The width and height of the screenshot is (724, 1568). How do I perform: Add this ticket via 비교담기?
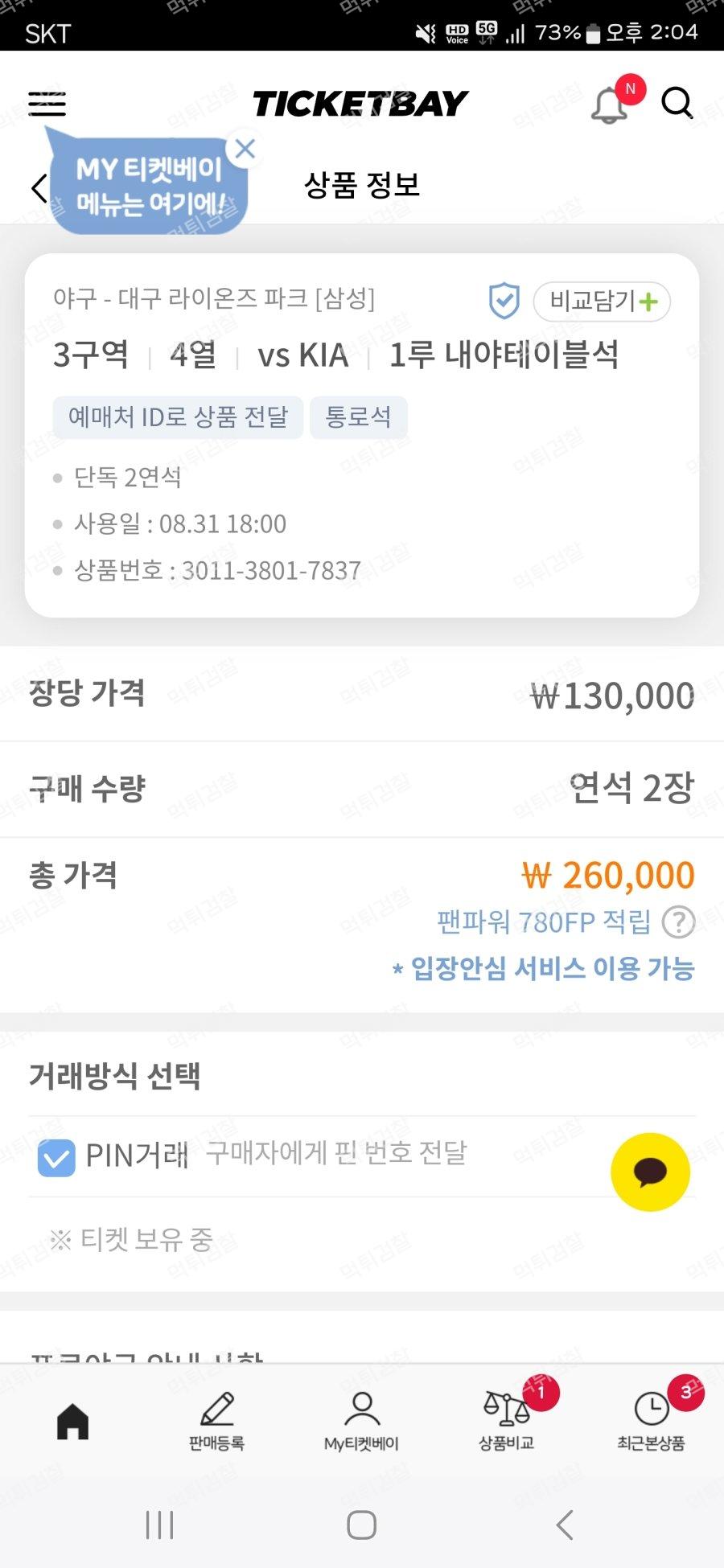click(602, 302)
